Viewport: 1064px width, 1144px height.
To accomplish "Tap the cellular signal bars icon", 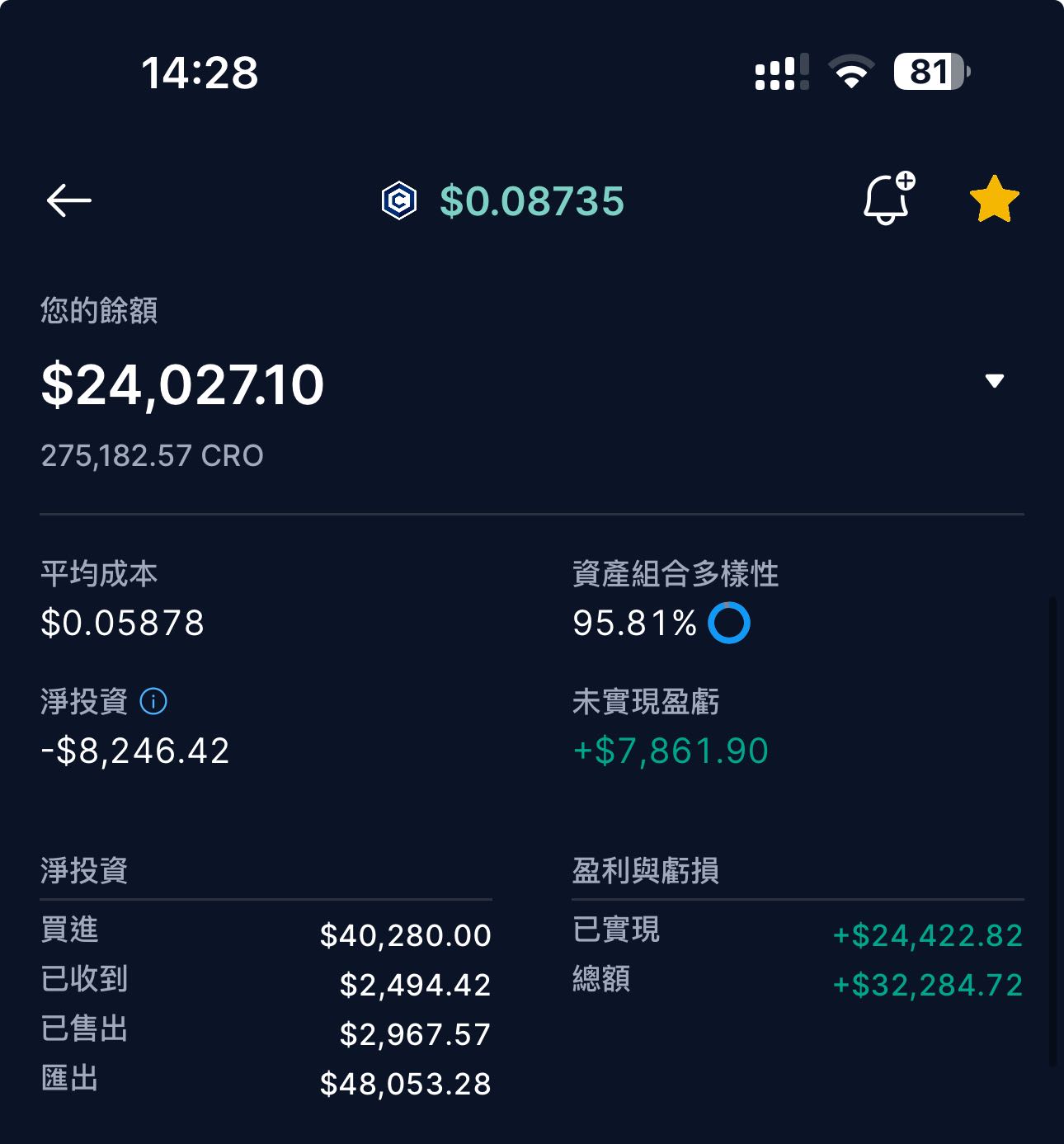I will click(779, 74).
